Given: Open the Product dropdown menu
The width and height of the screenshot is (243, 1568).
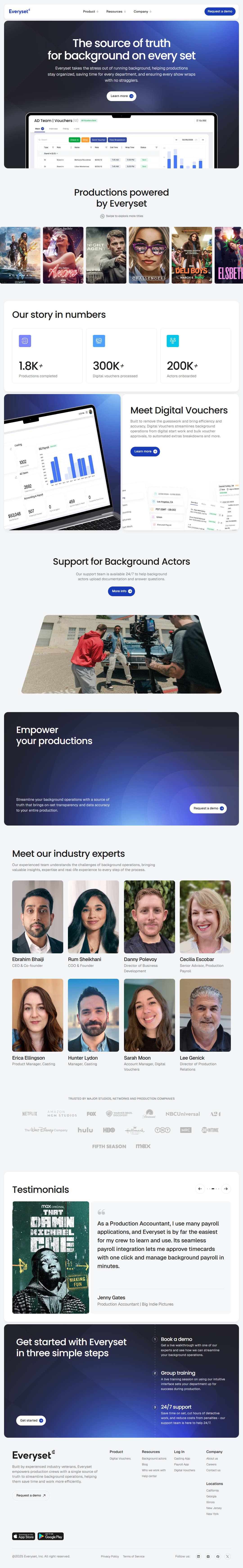Looking at the screenshot, I should click(x=90, y=11).
